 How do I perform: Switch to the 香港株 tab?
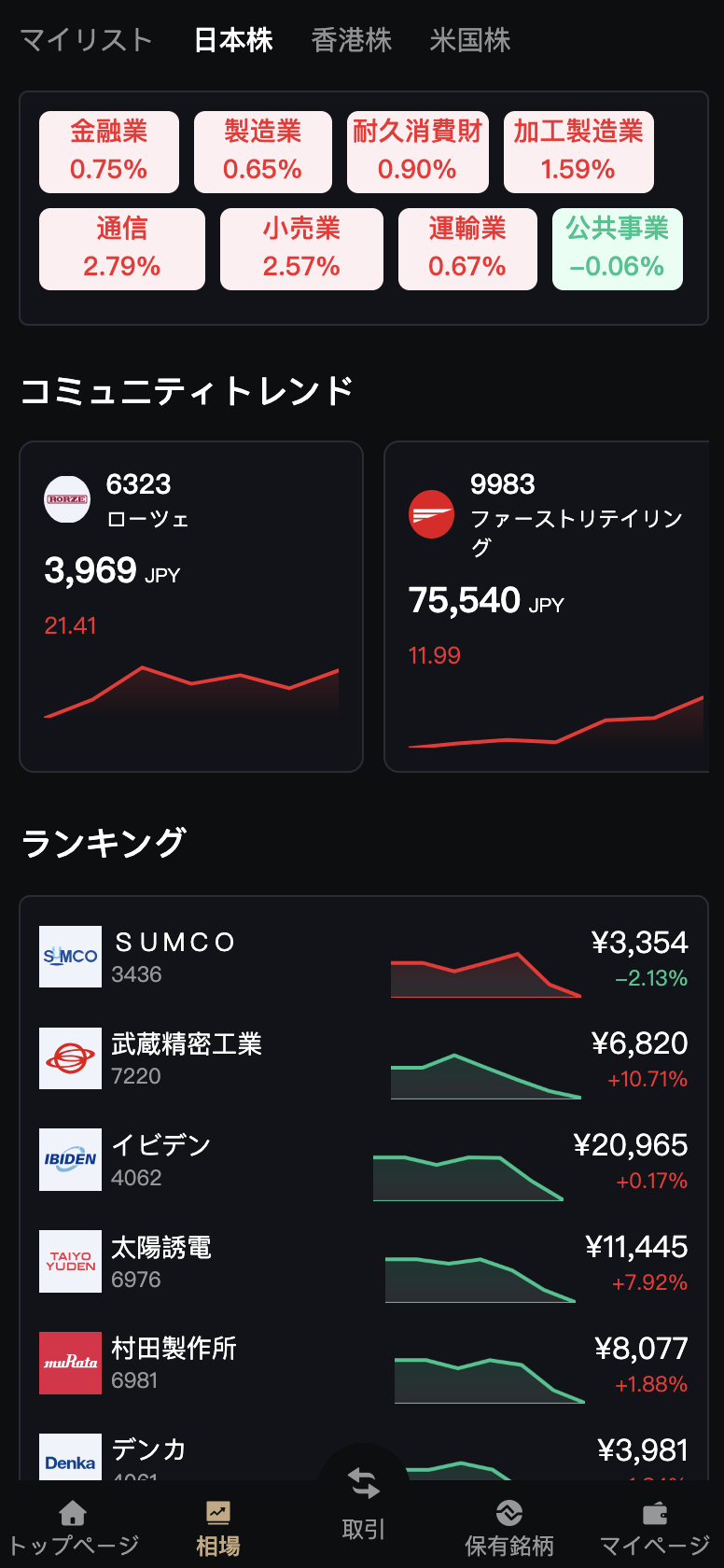(352, 40)
